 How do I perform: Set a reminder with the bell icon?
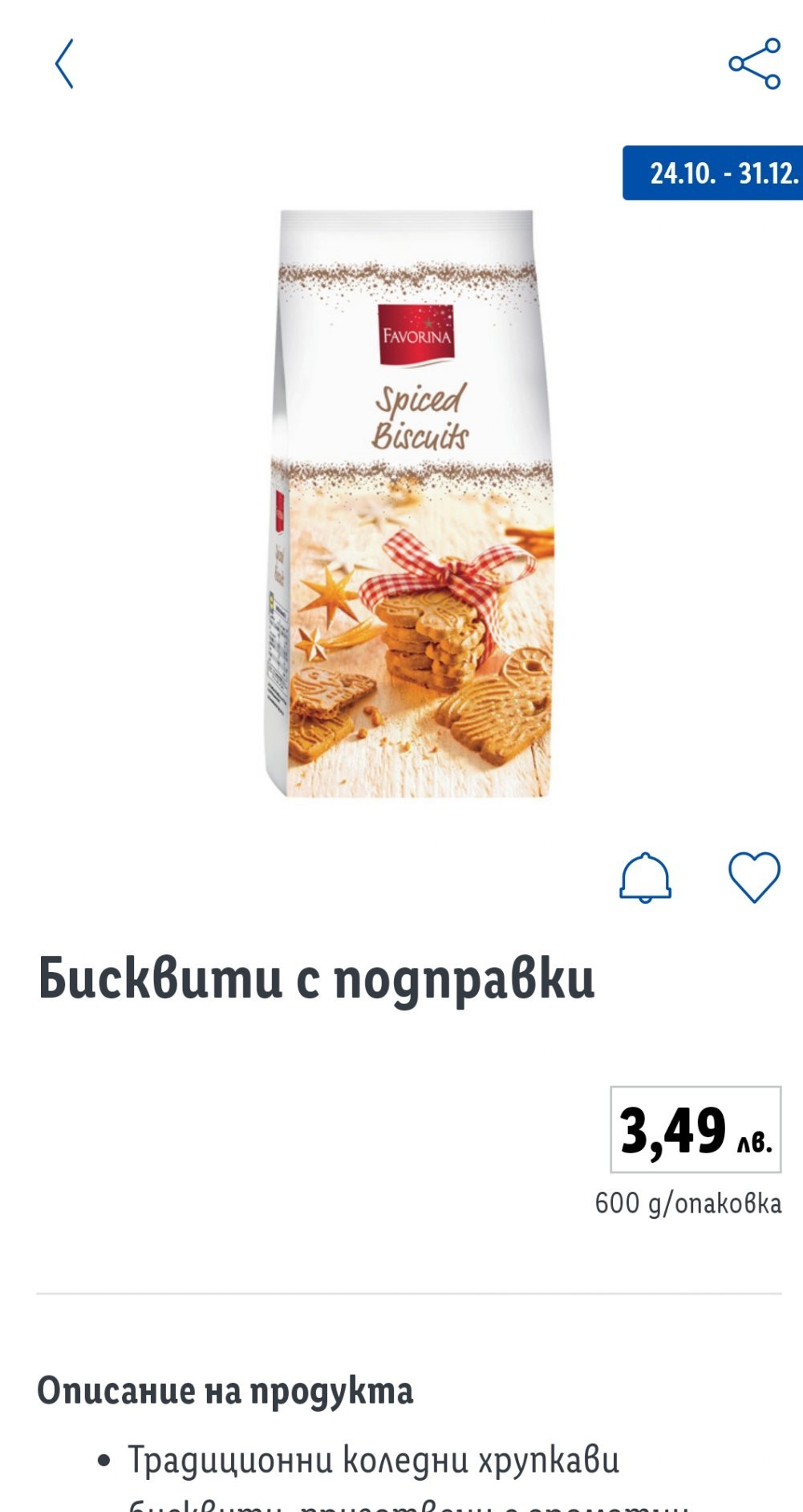[x=645, y=878]
